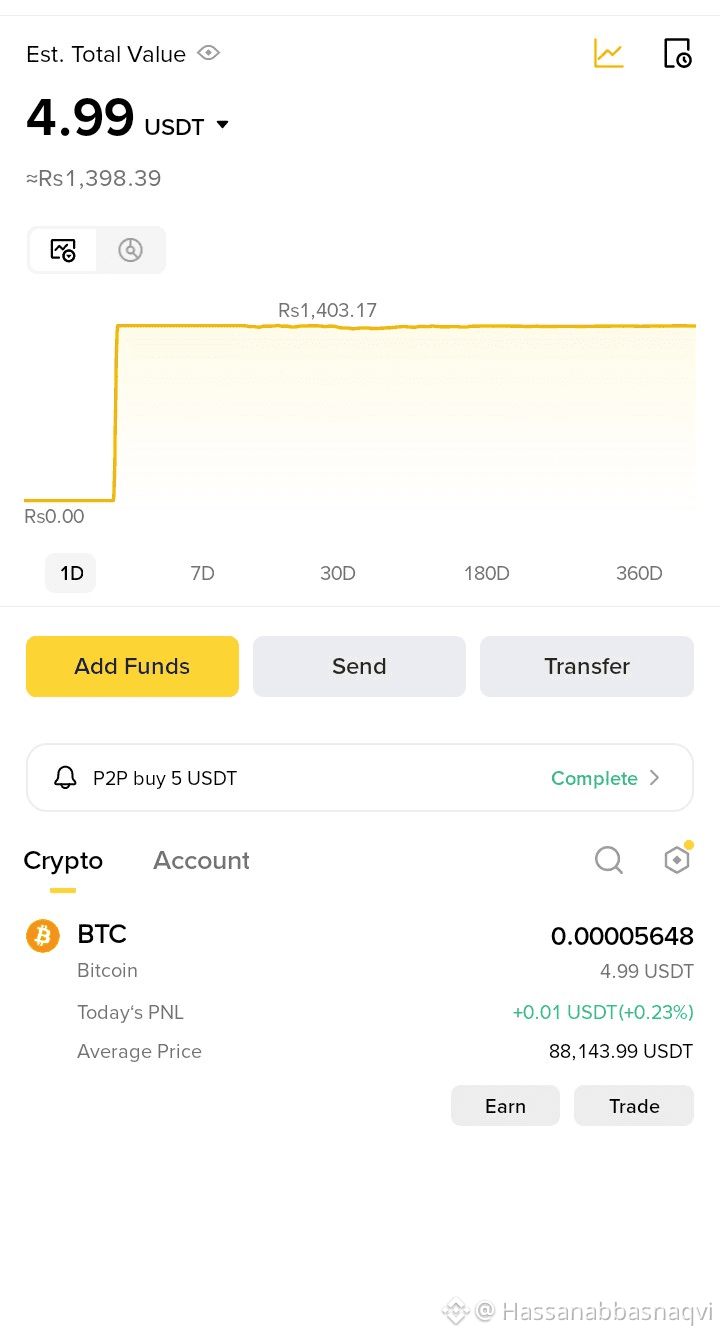Search crypto assets with the magnifier icon
The width and height of the screenshot is (720, 1336).
[609, 860]
